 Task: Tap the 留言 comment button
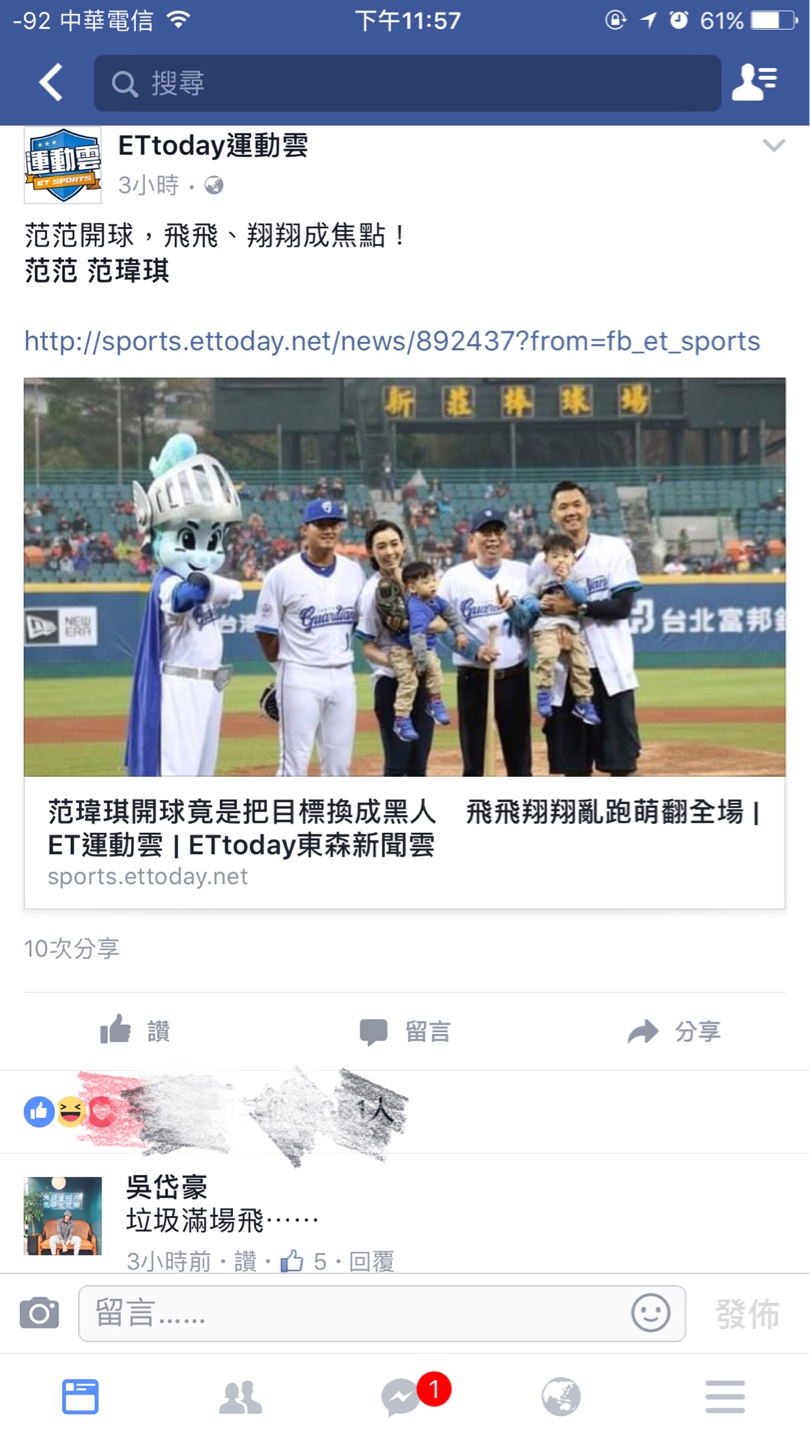[x=405, y=1031]
